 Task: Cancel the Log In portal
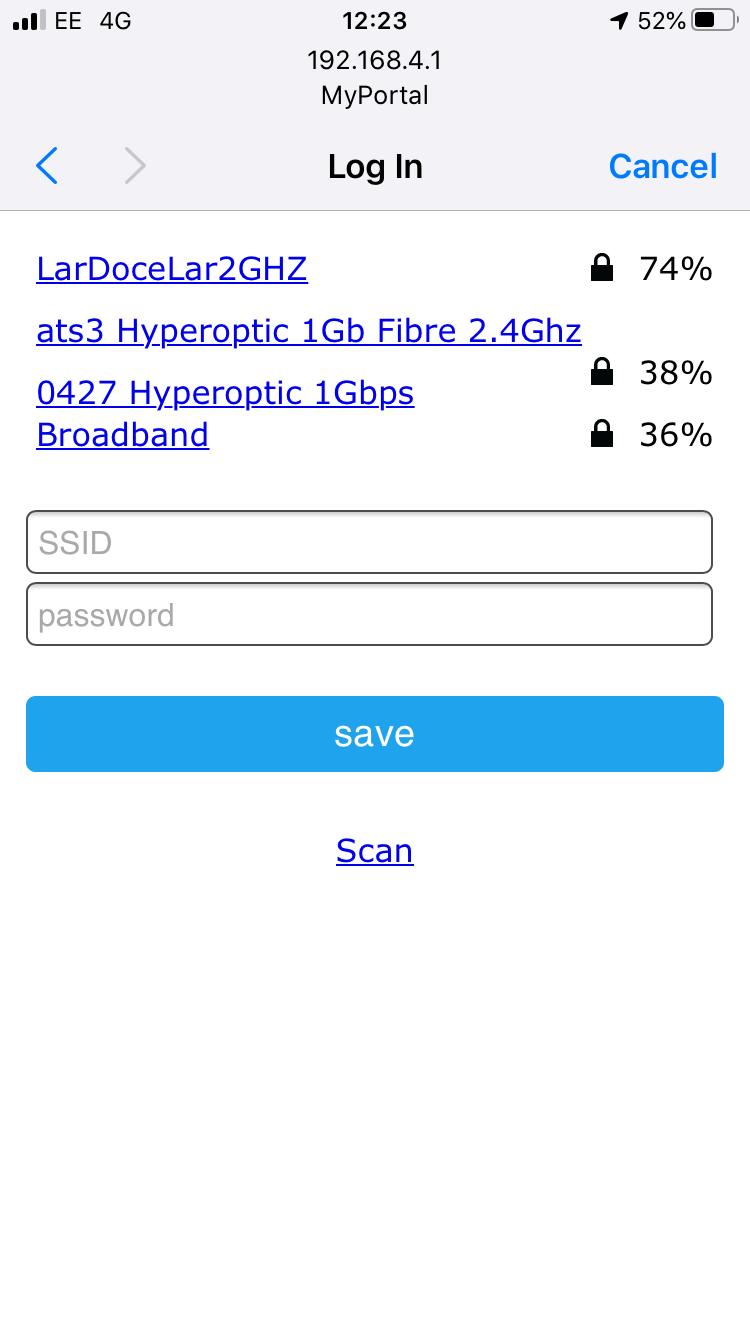(662, 166)
